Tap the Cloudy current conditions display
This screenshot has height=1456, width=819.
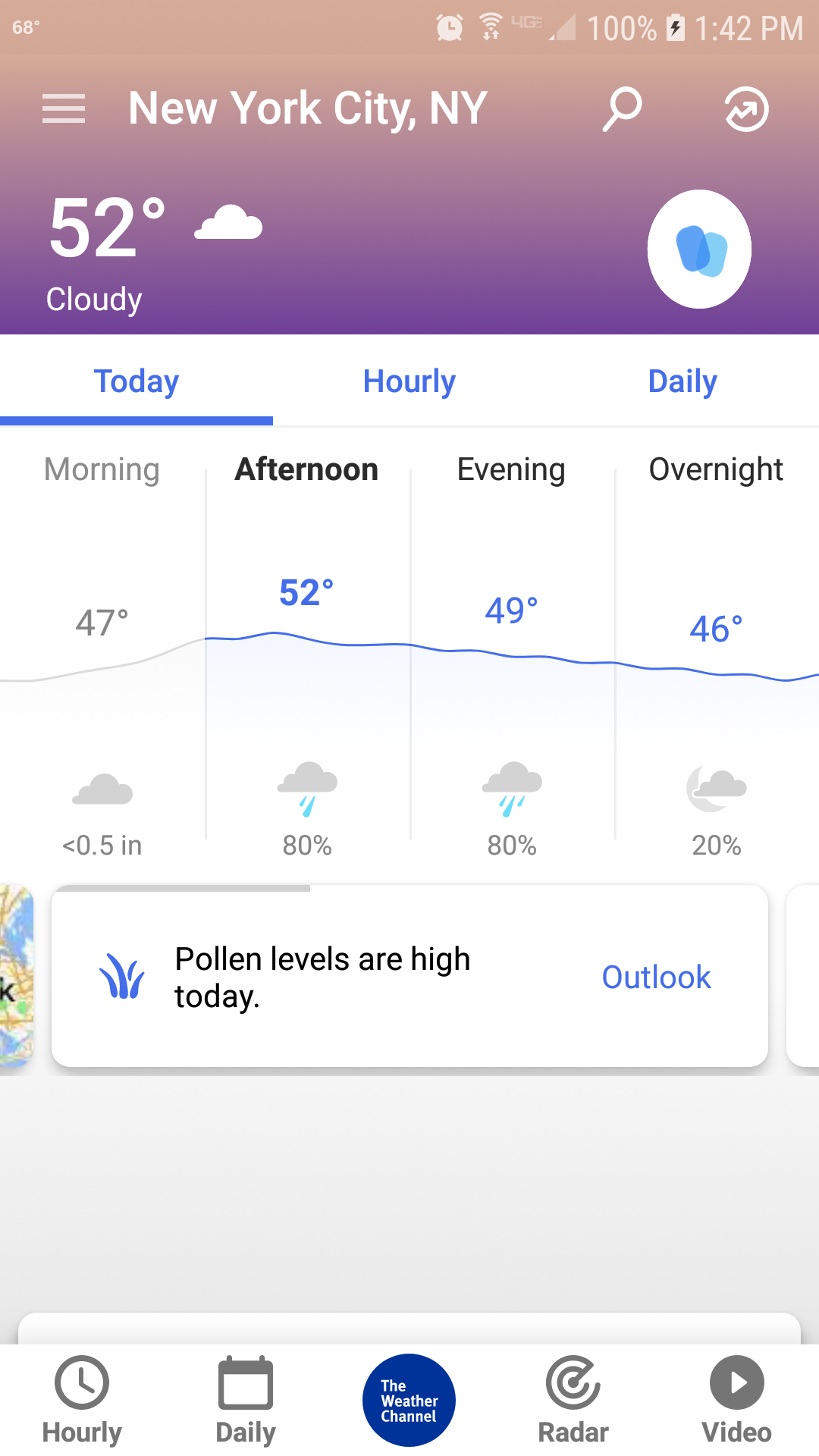93,298
